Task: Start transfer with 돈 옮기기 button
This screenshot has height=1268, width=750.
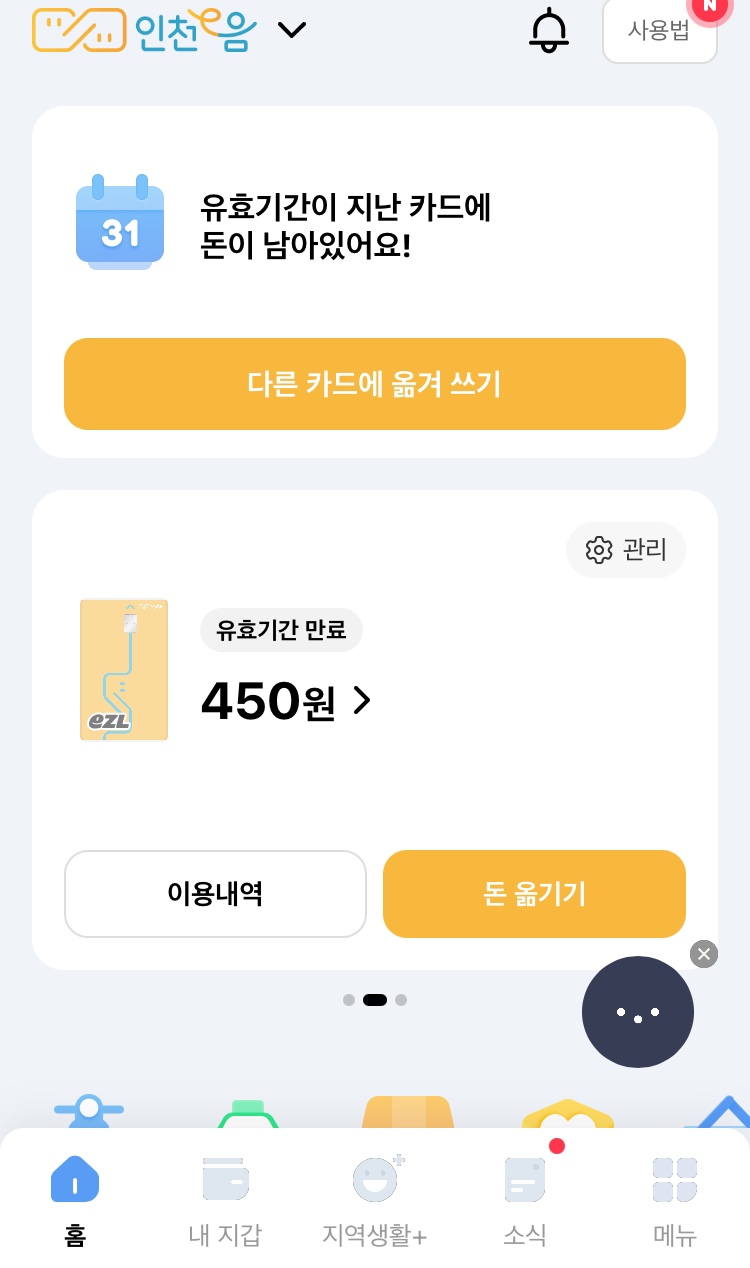Action: 534,894
